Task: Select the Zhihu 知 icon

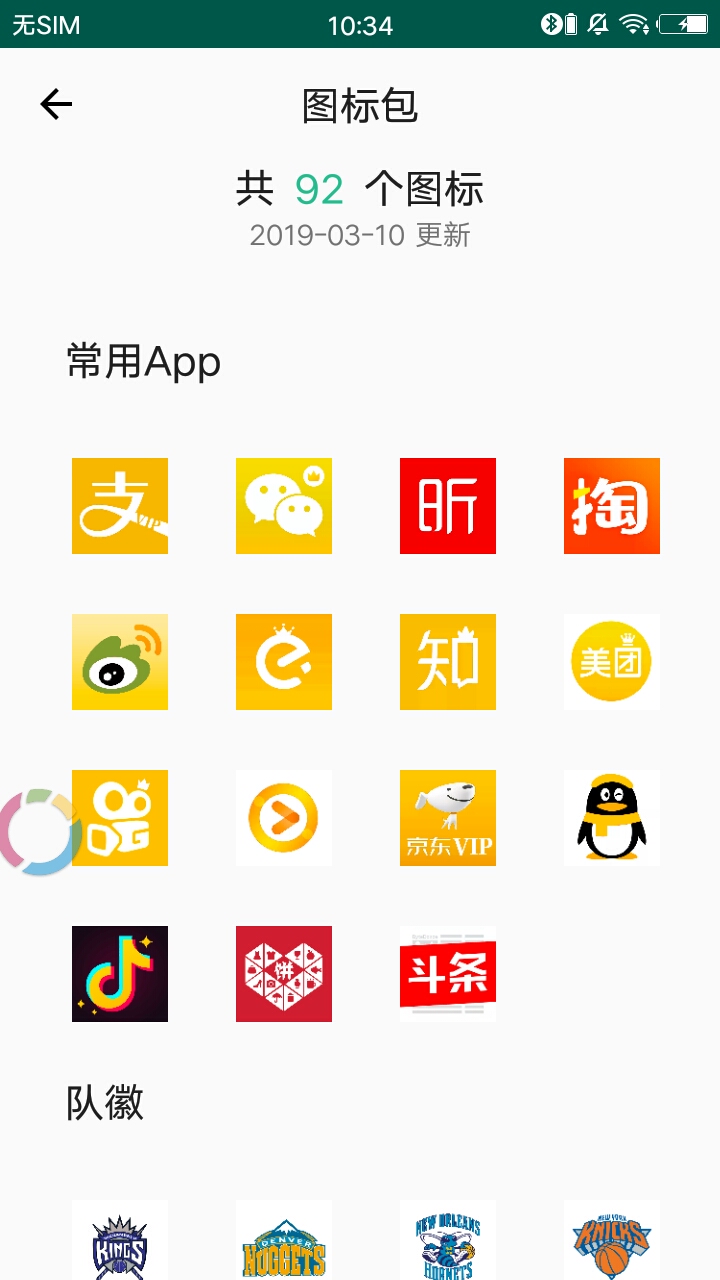Action: [x=448, y=662]
